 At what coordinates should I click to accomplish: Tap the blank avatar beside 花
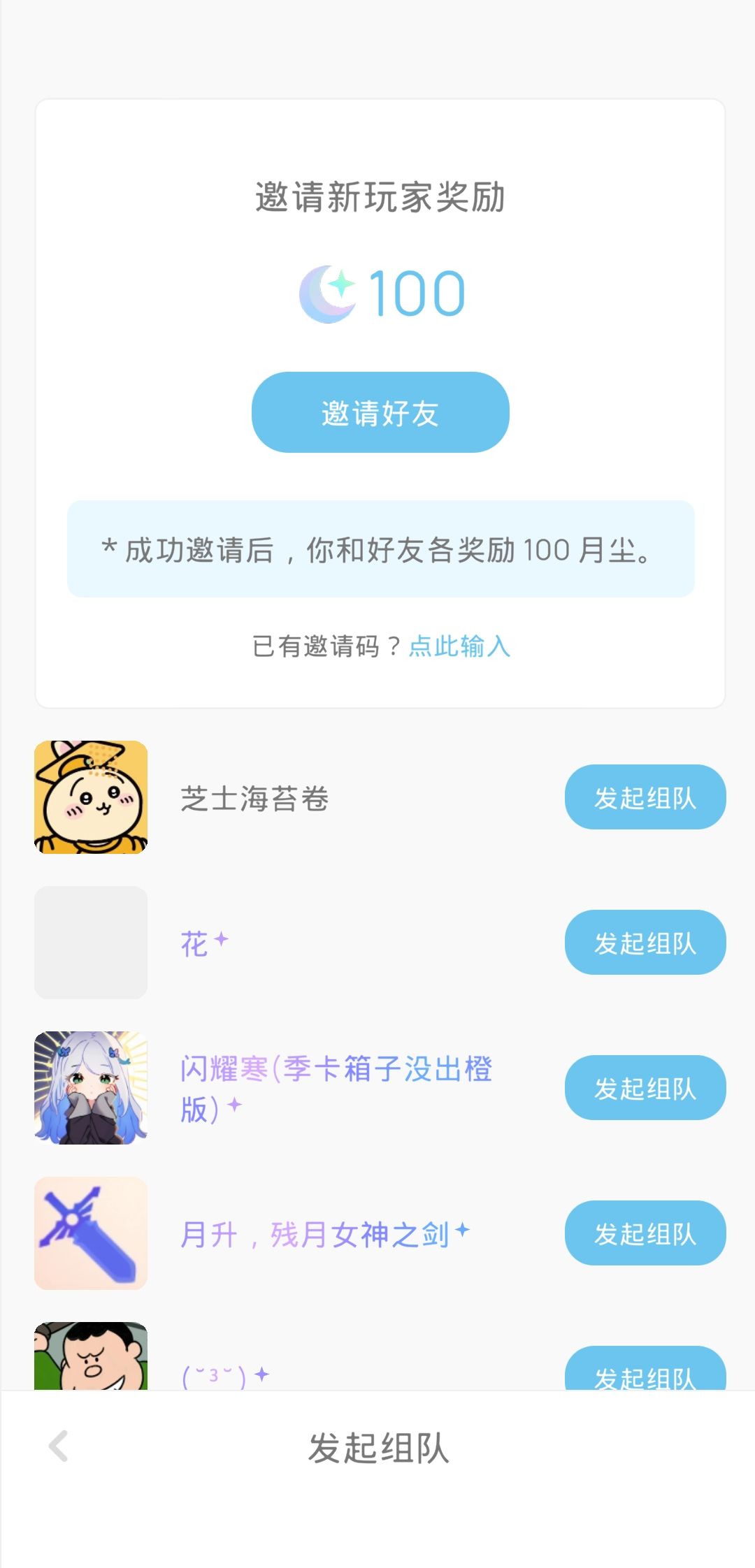pos(91,943)
